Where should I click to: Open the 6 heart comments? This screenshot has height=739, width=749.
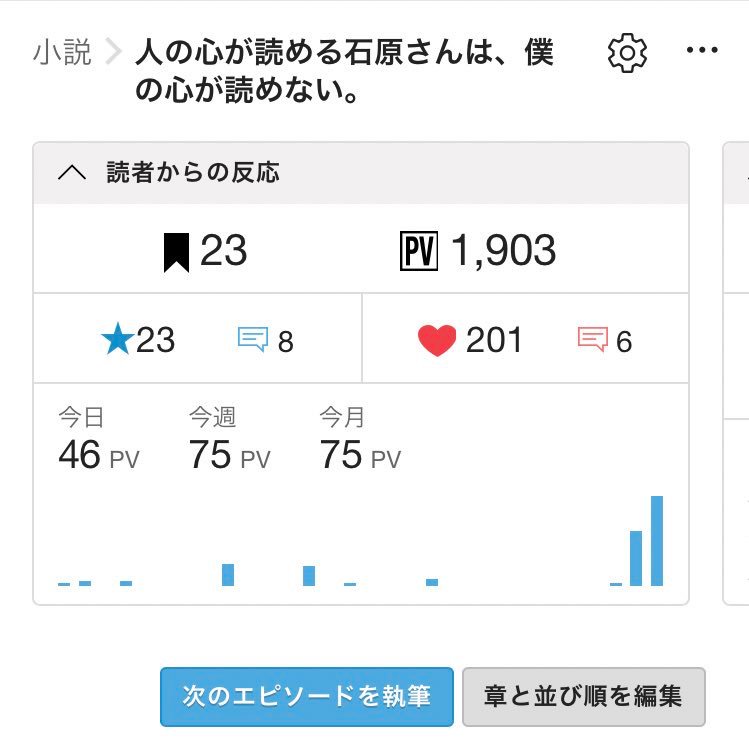[x=604, y=341]
